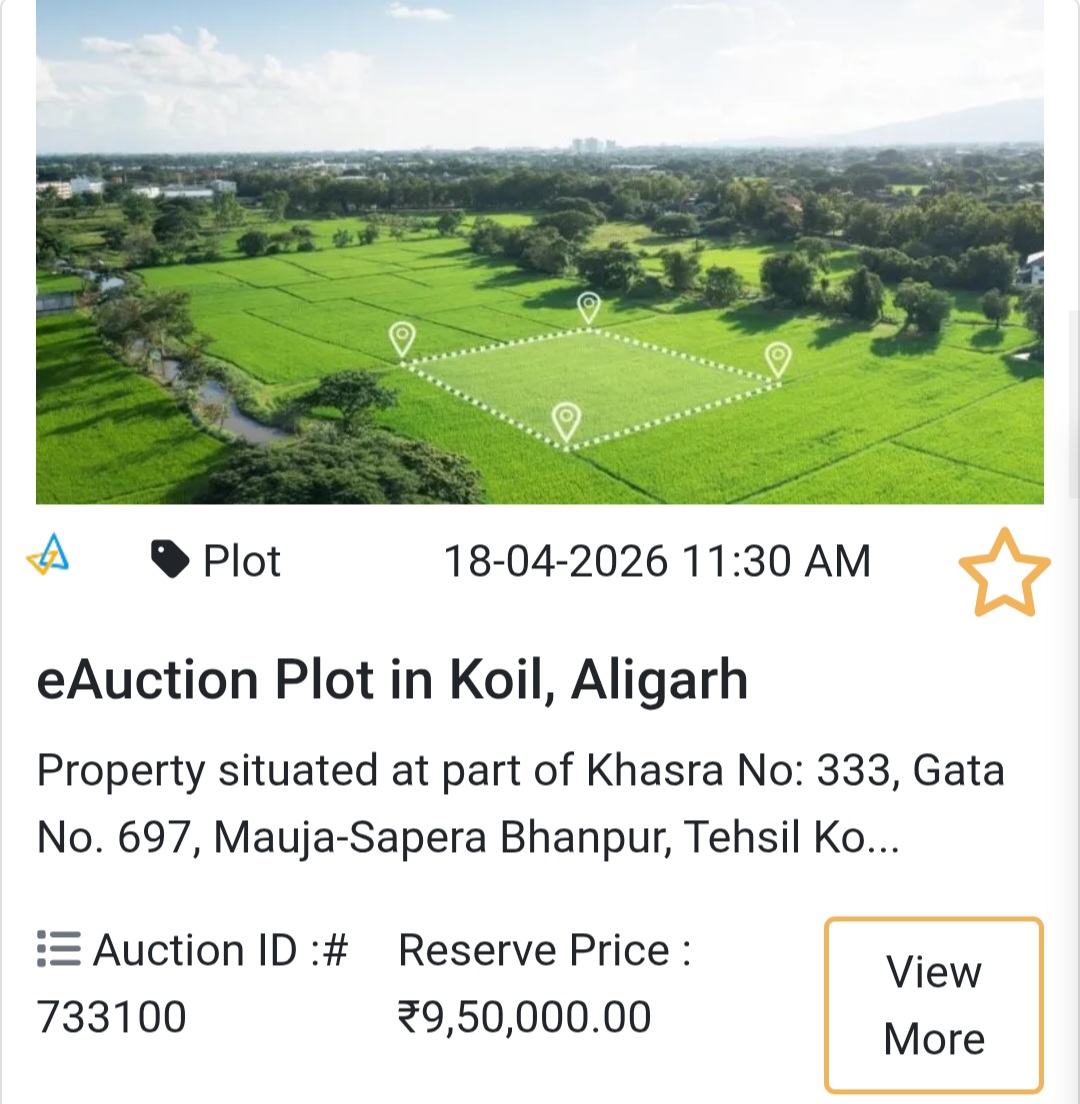The height and width of the screenshot is (1104, 1080).
Task: Select the Plot listing type label
Action: [x=240, y=561]
